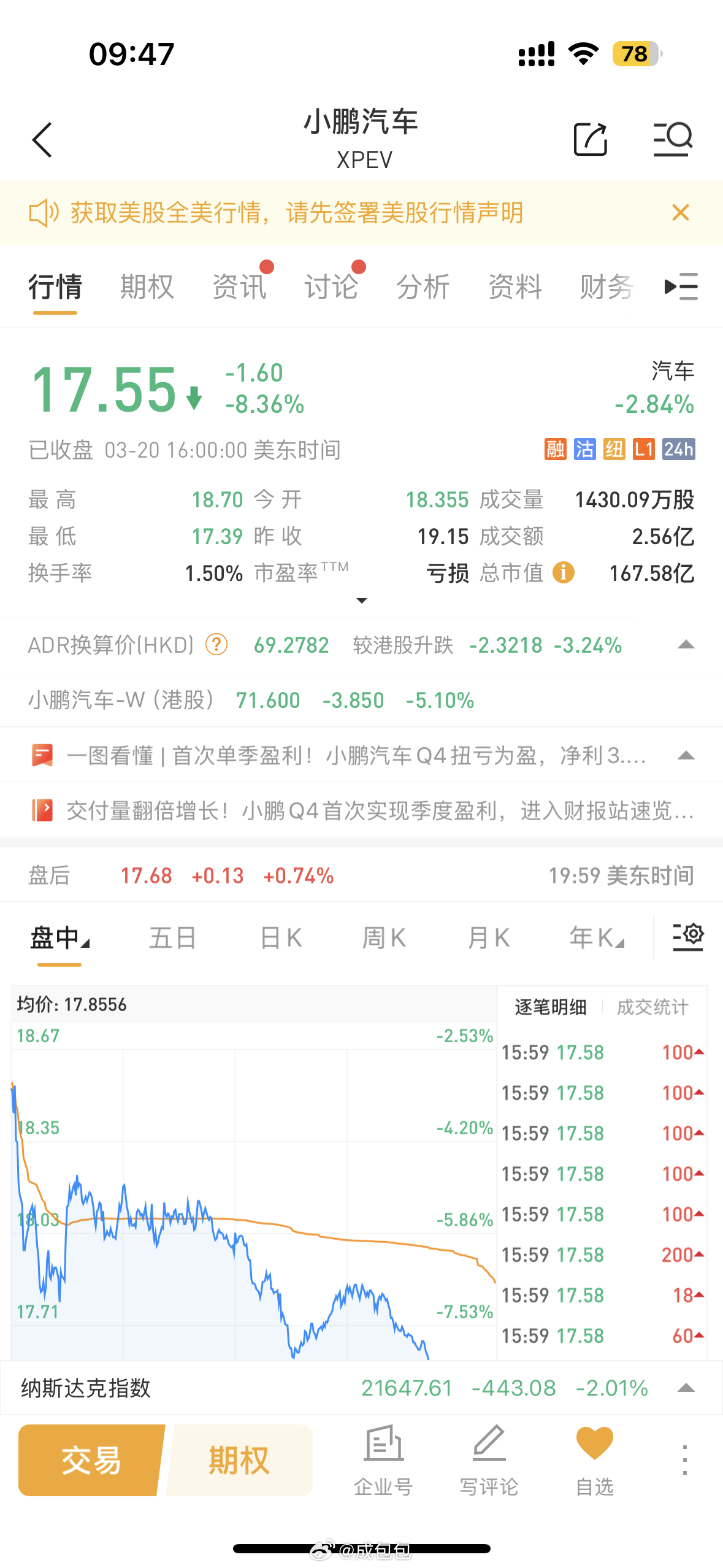Expand 市盈率 details with the down arrow
723x1568 pixels.
point(362,600)
